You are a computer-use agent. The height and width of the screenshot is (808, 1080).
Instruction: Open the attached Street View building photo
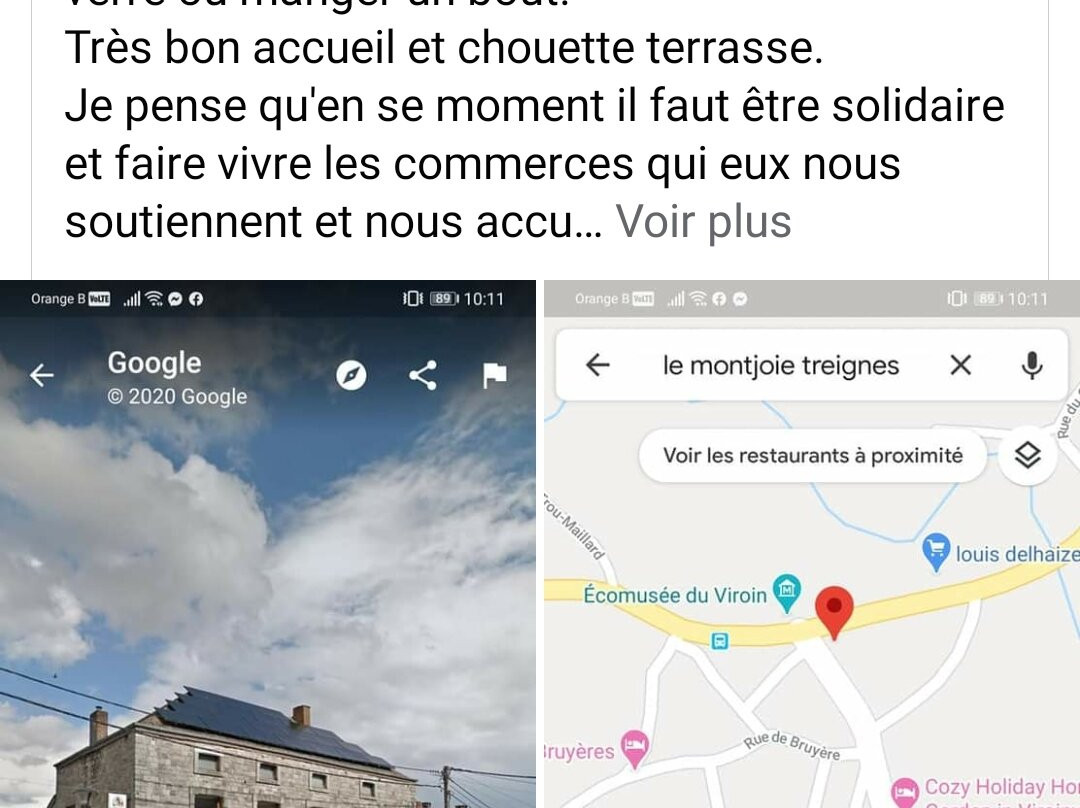268,544
